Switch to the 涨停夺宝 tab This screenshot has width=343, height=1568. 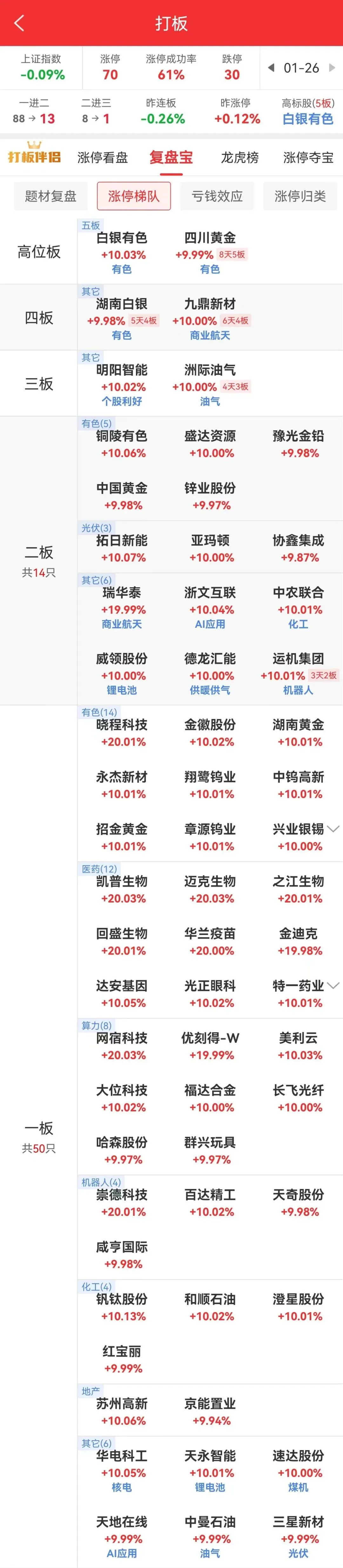click(x=308, y=158)
